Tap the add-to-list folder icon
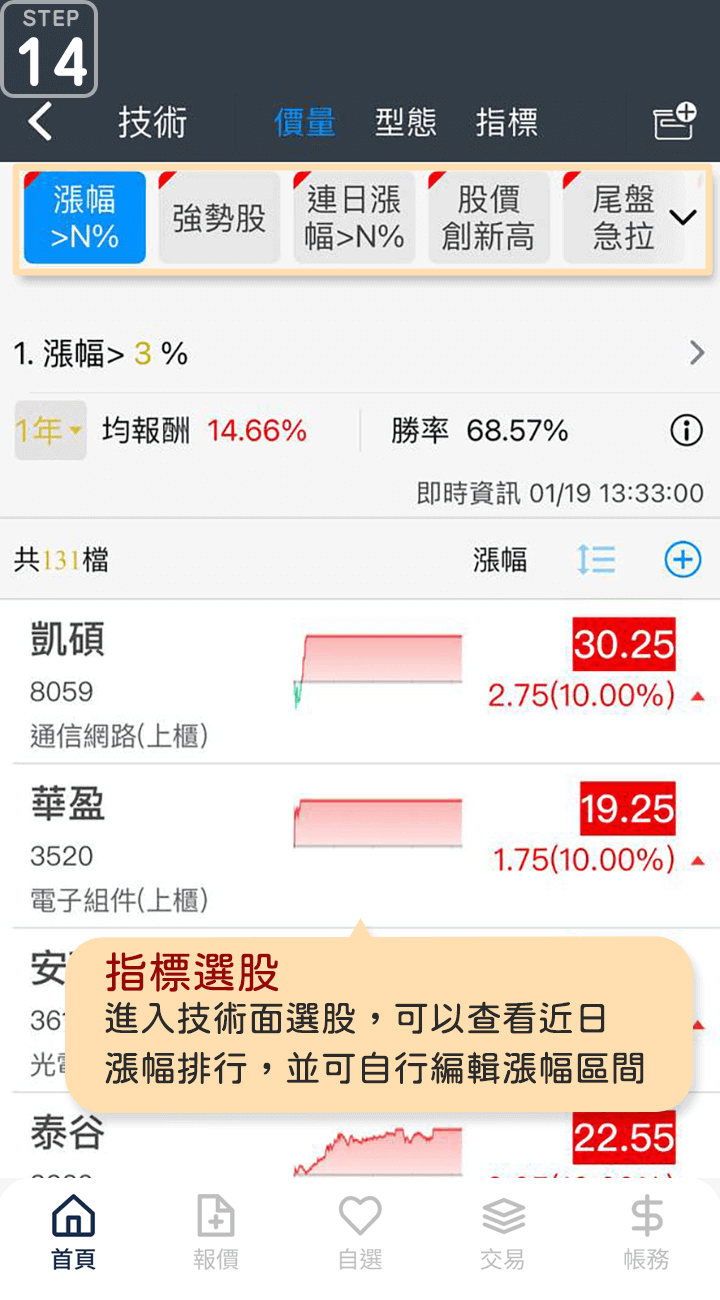This screenshot has height=1300, width=720. point(674,122)
